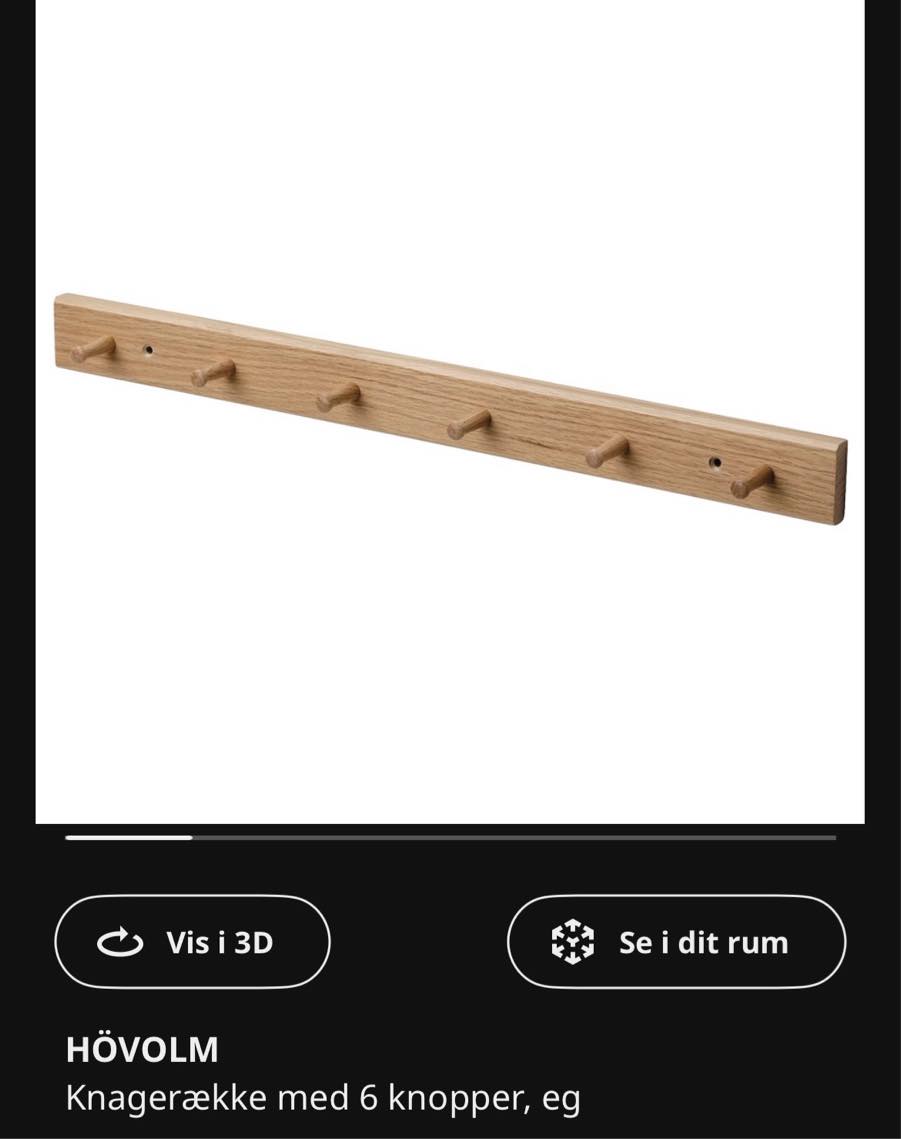Click the Vis i 3D button
This screenshot has height=1139, width=901.
[192, 941]
